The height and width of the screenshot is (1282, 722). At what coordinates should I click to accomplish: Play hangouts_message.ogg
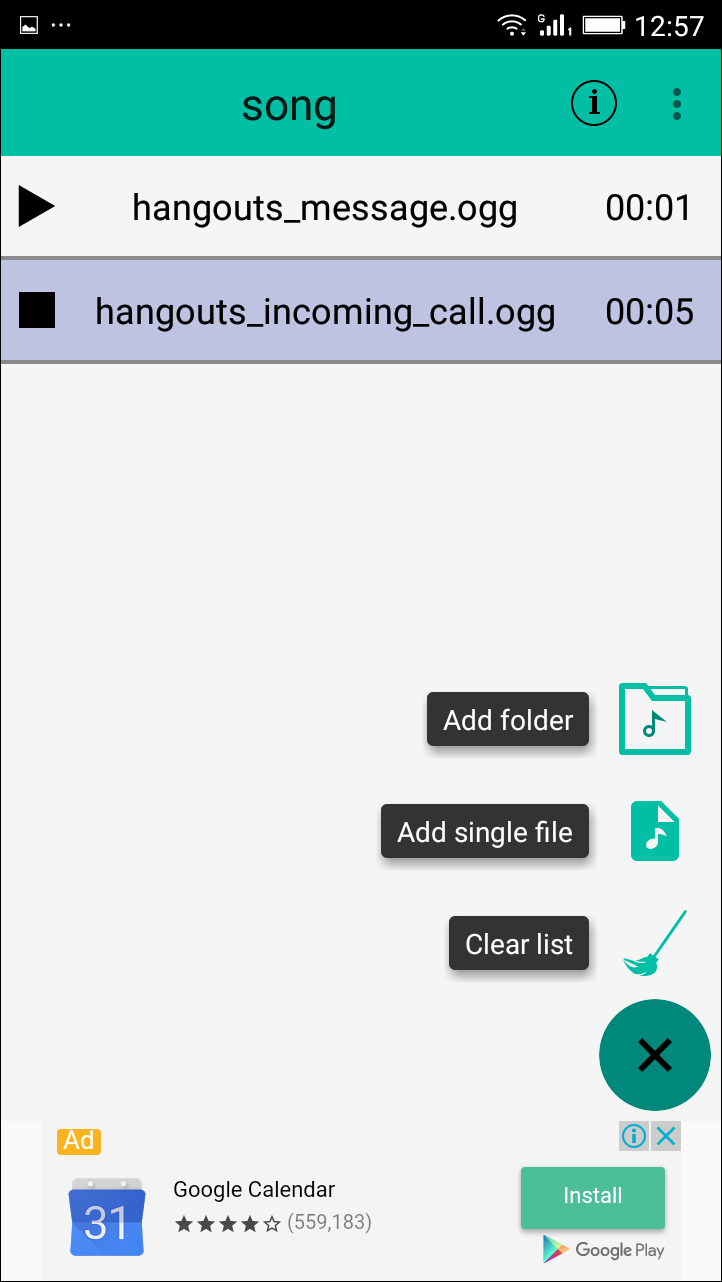click(x=37, y=207)
